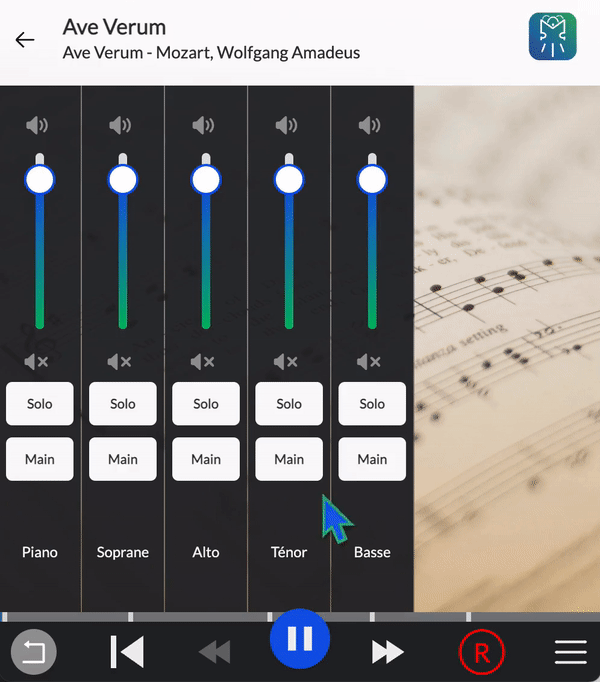Pause the playback

tap(299, 639)
